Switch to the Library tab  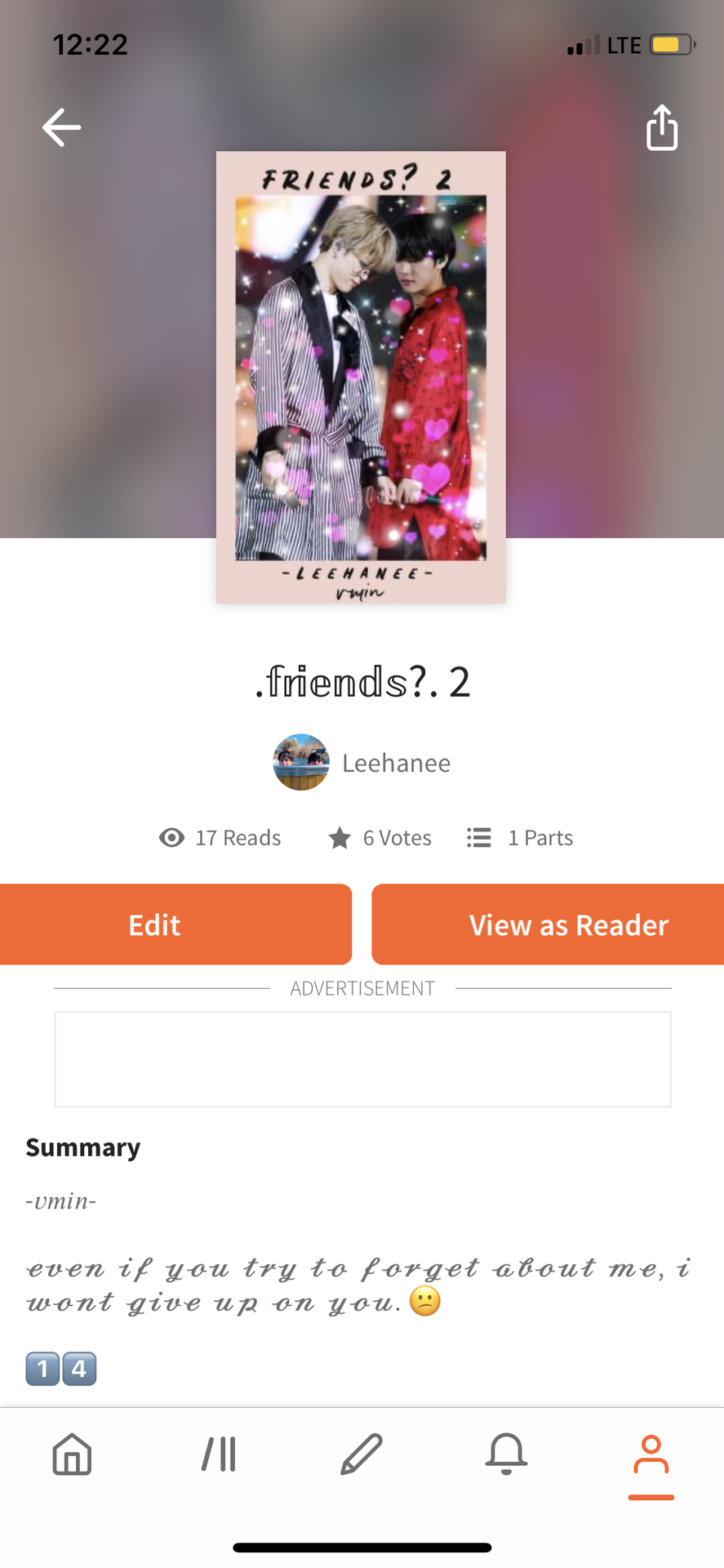coord(218,1454)
